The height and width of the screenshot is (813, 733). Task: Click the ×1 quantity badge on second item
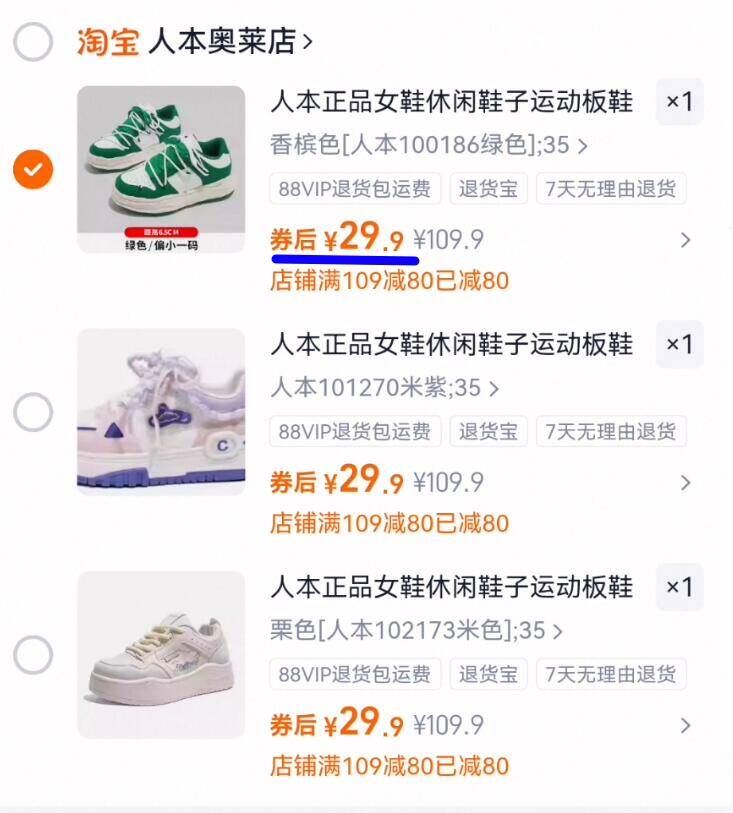click(679, 345)
